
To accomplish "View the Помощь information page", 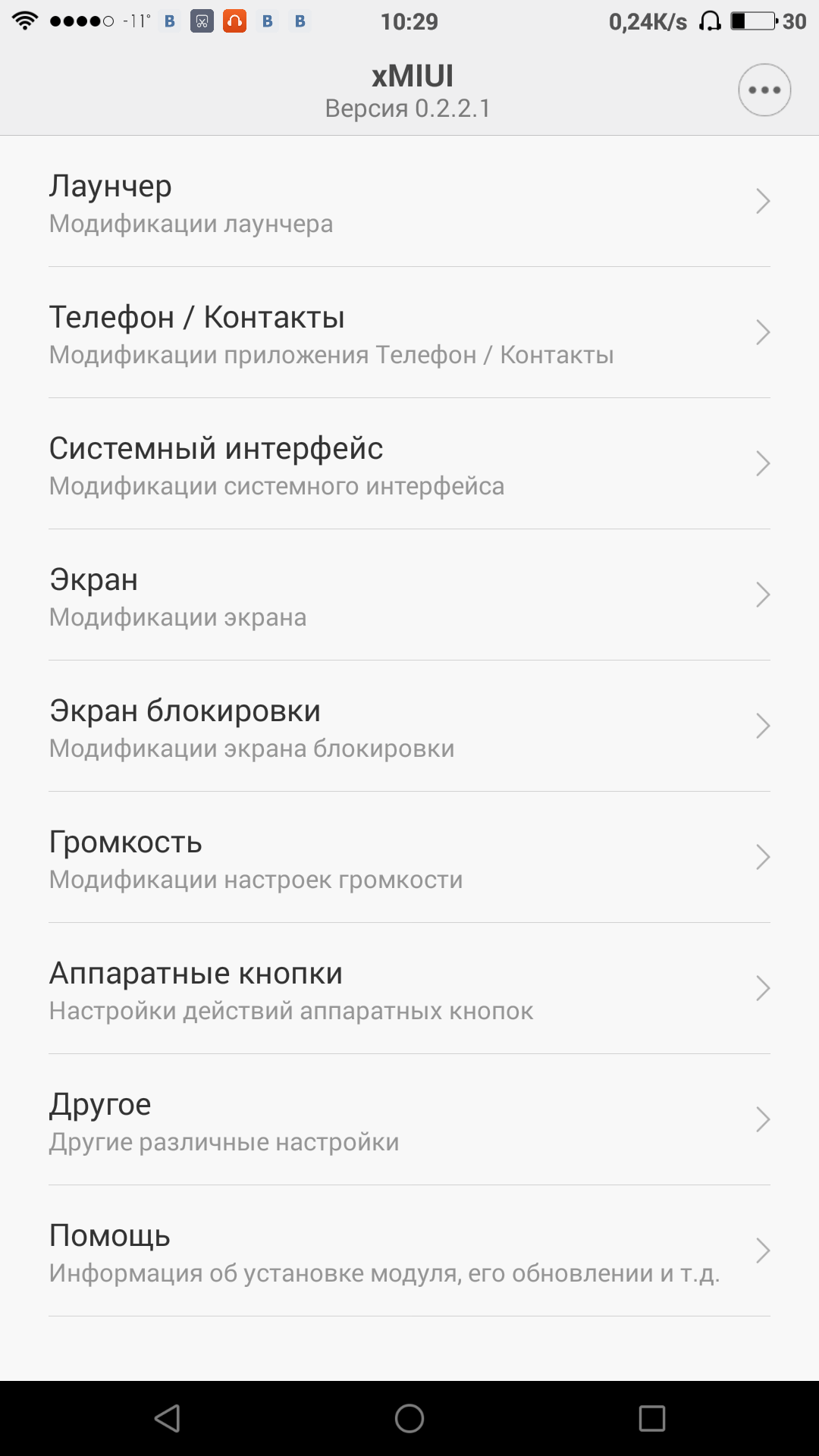I will coord(409,1252).
